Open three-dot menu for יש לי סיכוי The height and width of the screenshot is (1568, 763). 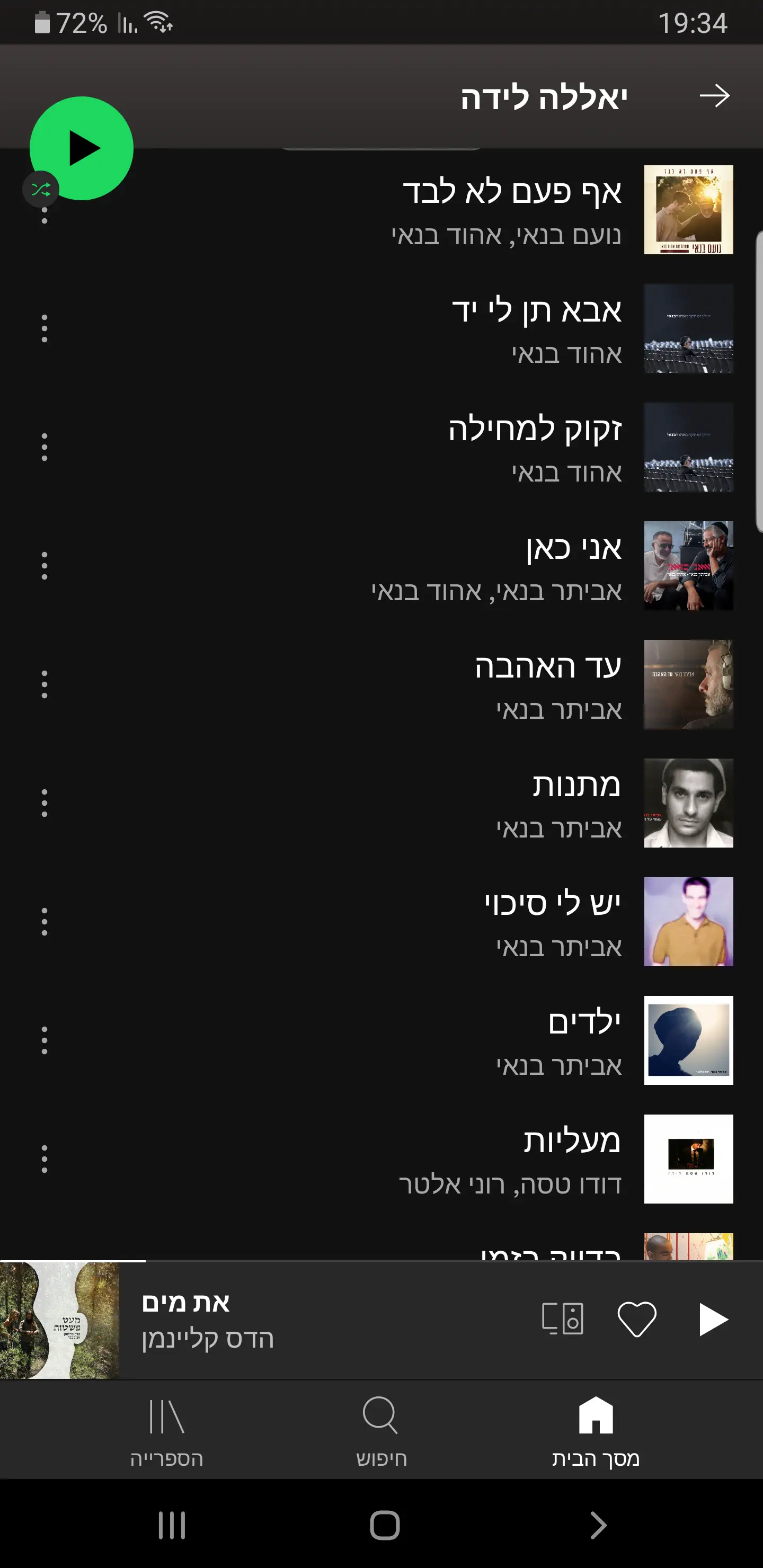(x=45, y=922)
